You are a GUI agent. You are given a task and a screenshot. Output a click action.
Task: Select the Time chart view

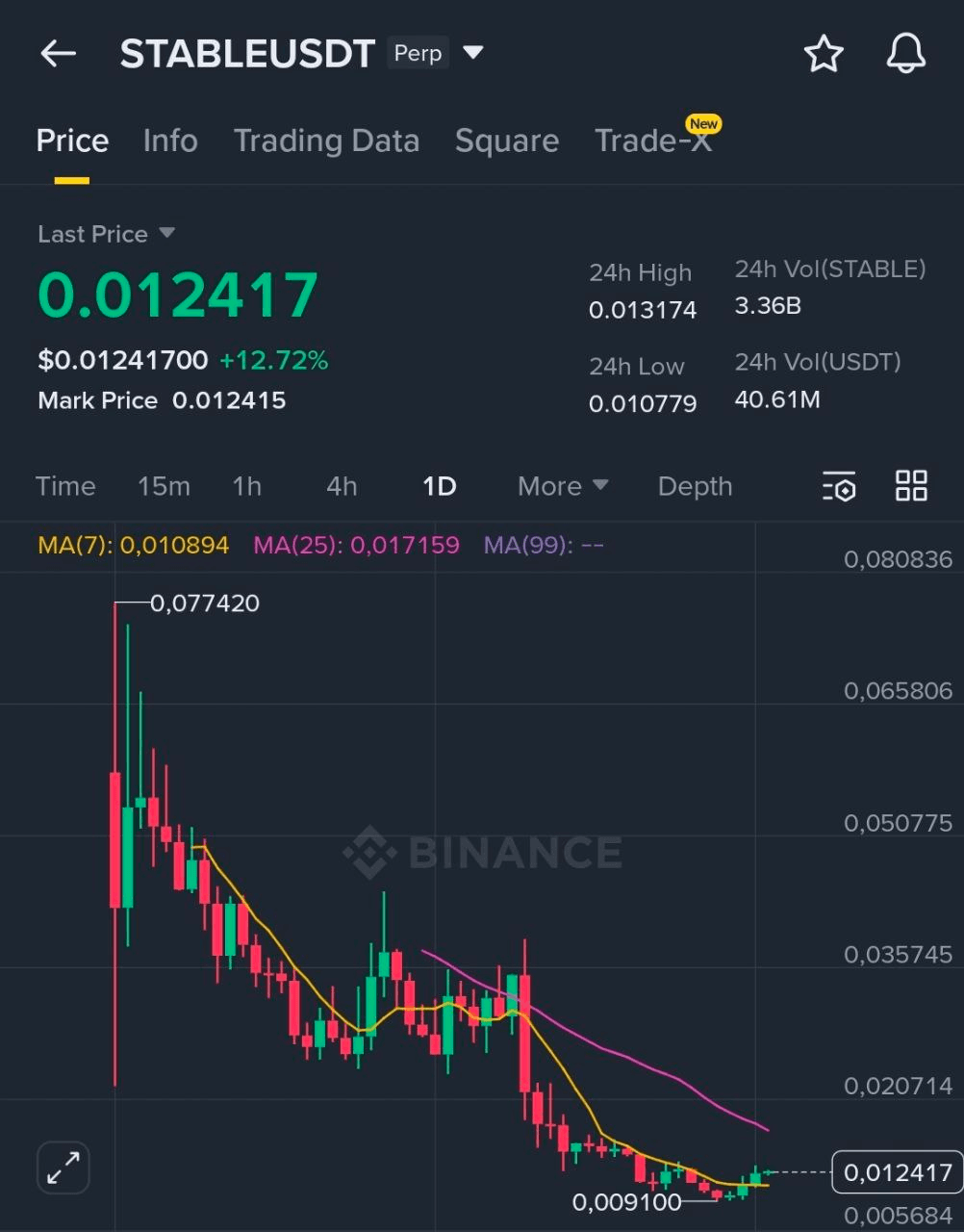click(x=65, y=486)
